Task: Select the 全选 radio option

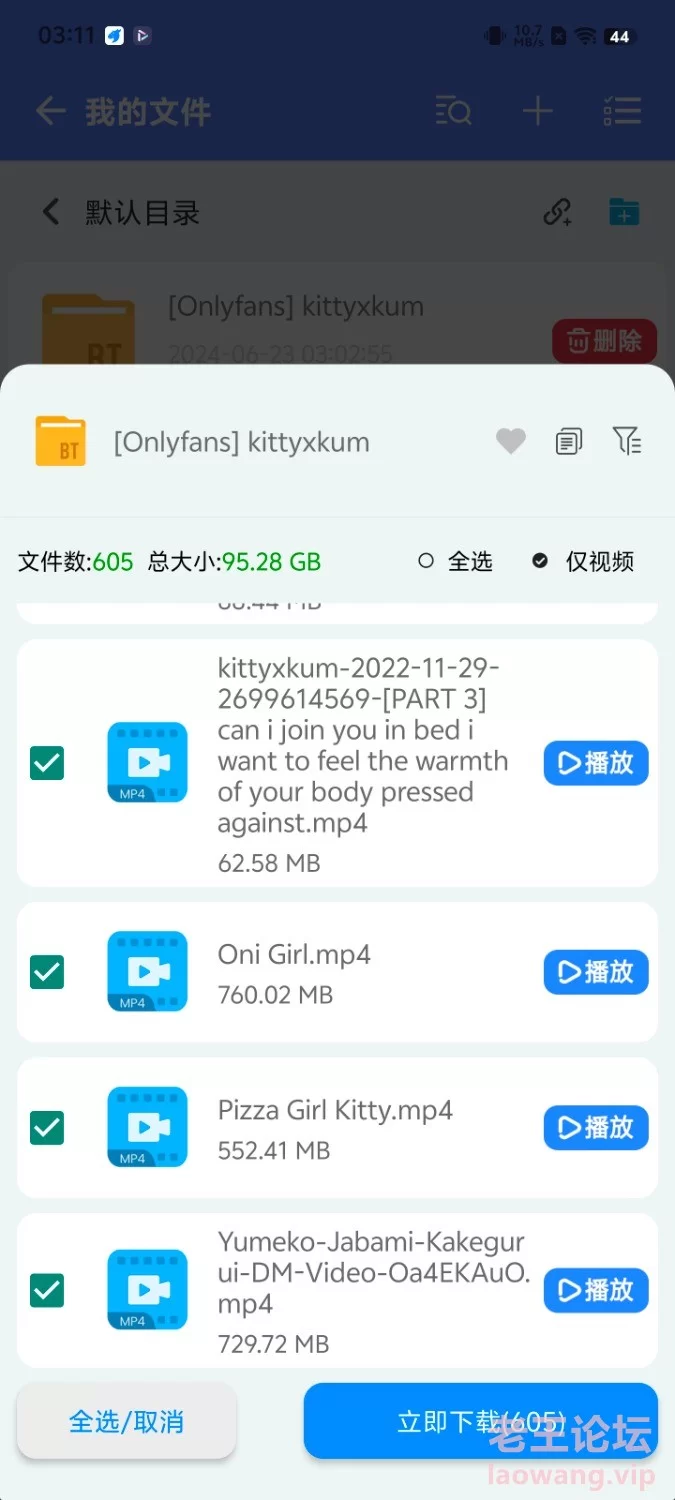Action: click(x=455, y=561)
